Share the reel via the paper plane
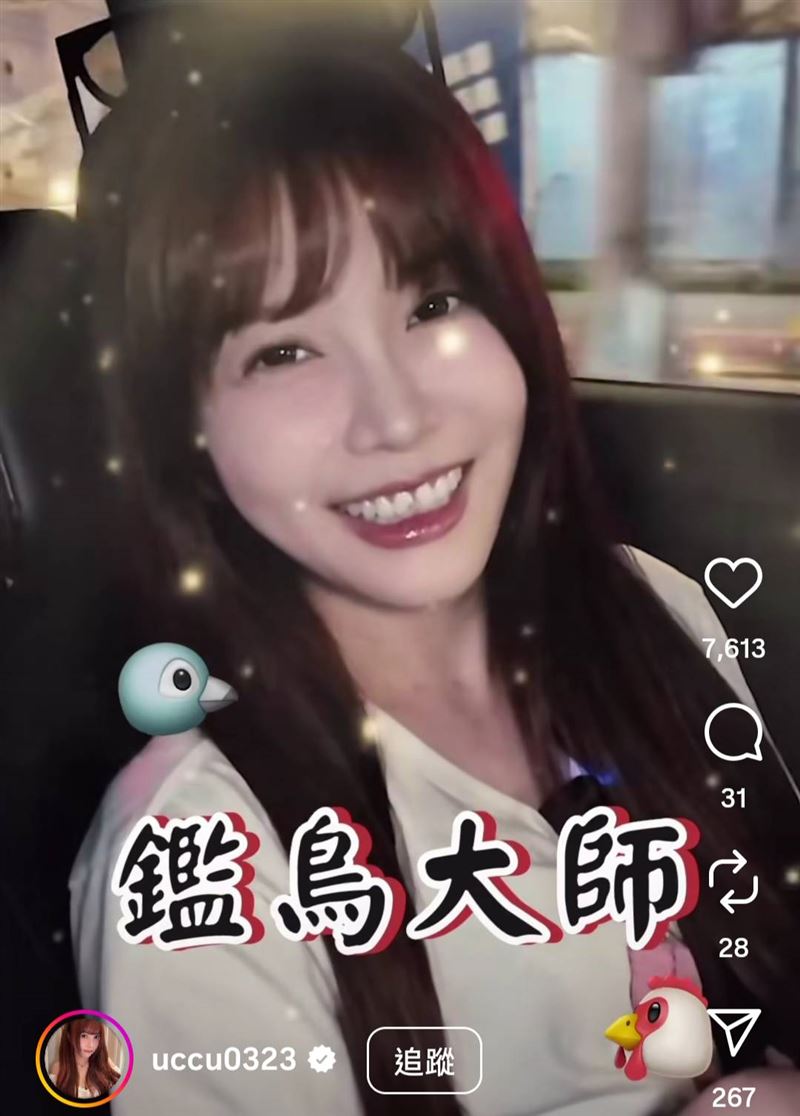This screenshot has width=800, height=1116. [x=734, y=1032]
